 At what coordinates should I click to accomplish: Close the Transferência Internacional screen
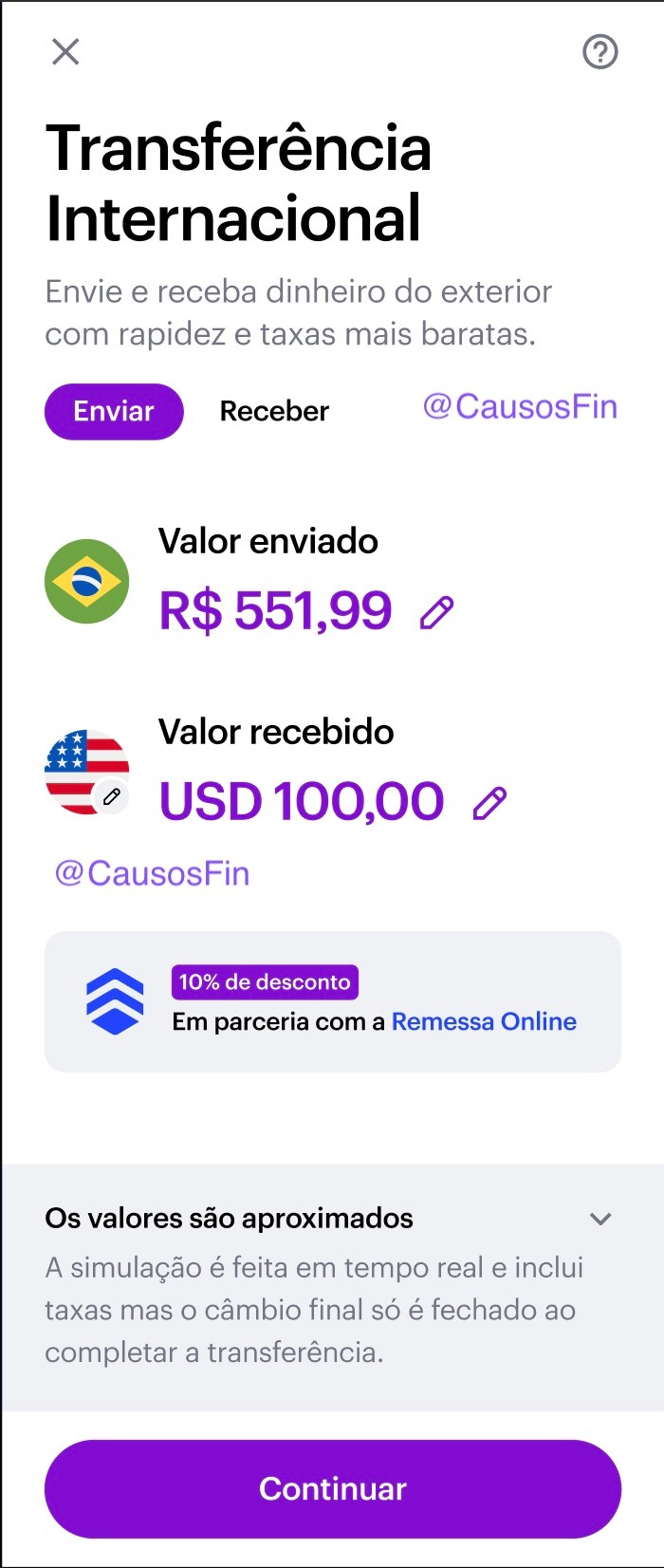click(x=65, y=51)
